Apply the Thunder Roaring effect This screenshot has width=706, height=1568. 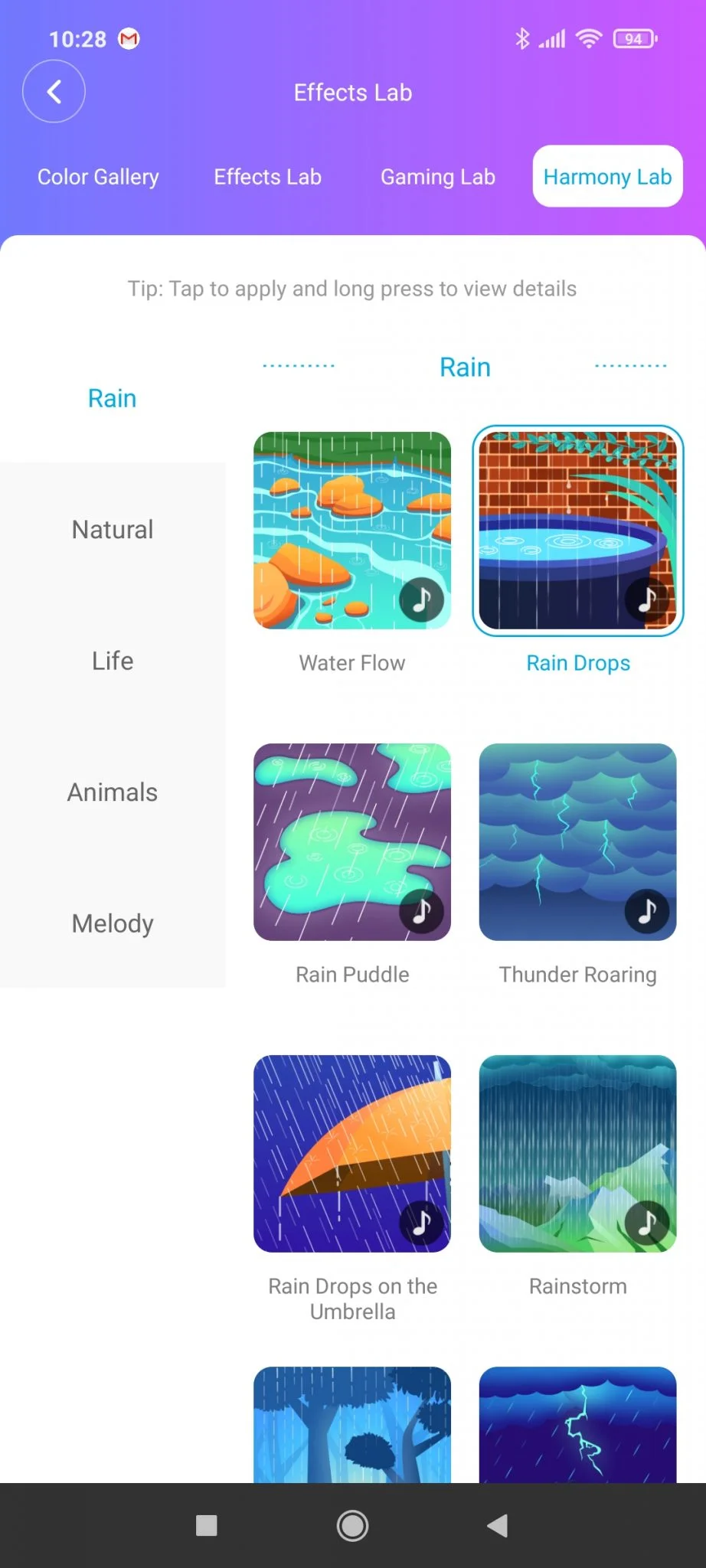tap(578, 842)
